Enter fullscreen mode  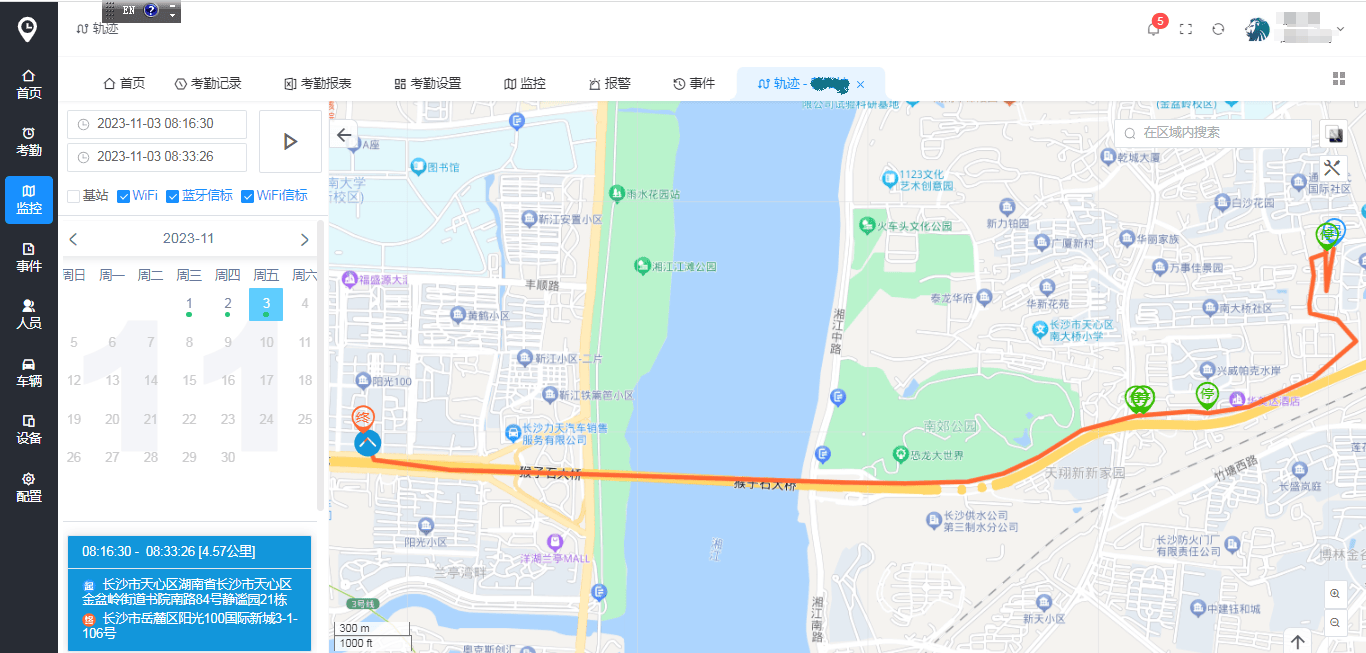tap(1186, 29)
